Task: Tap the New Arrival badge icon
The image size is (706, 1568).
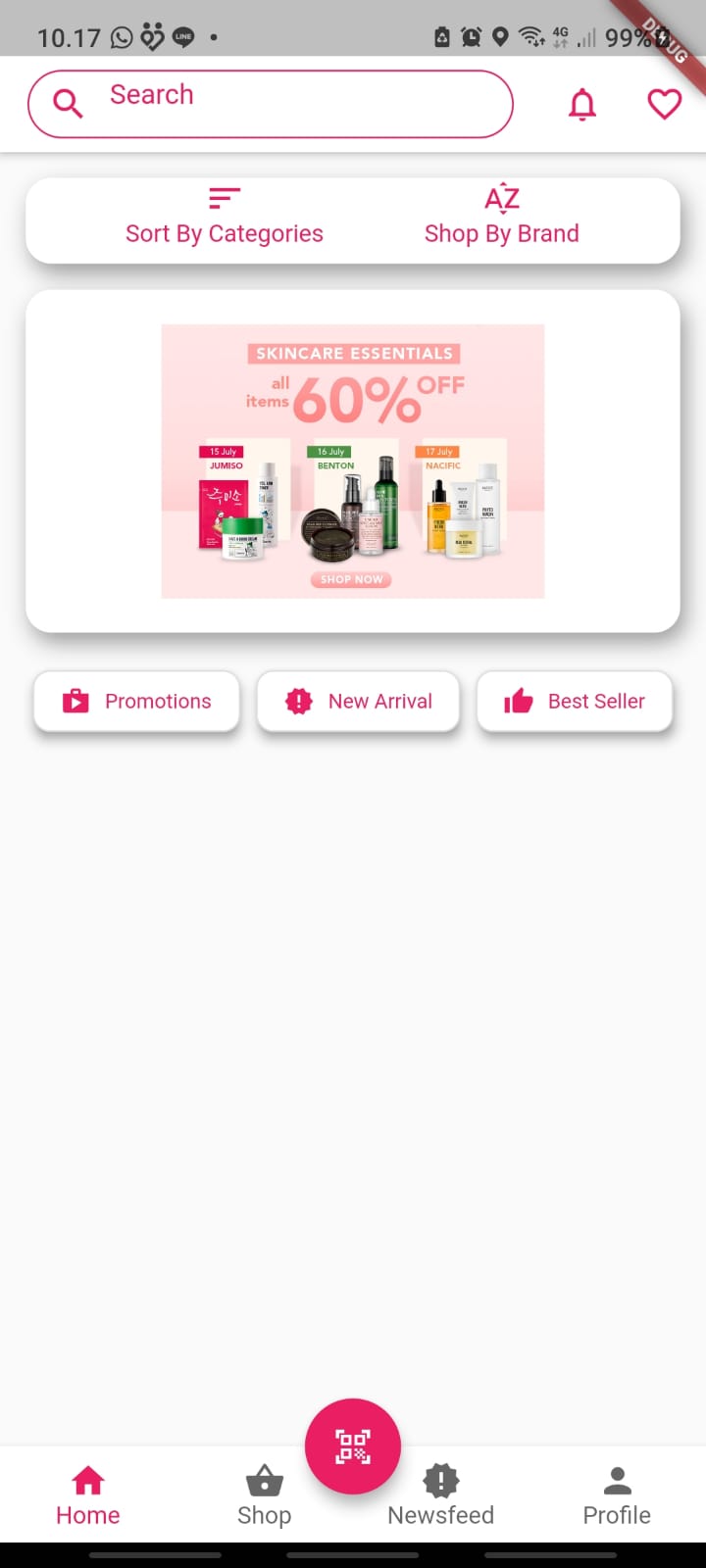Action: (298, 701)
